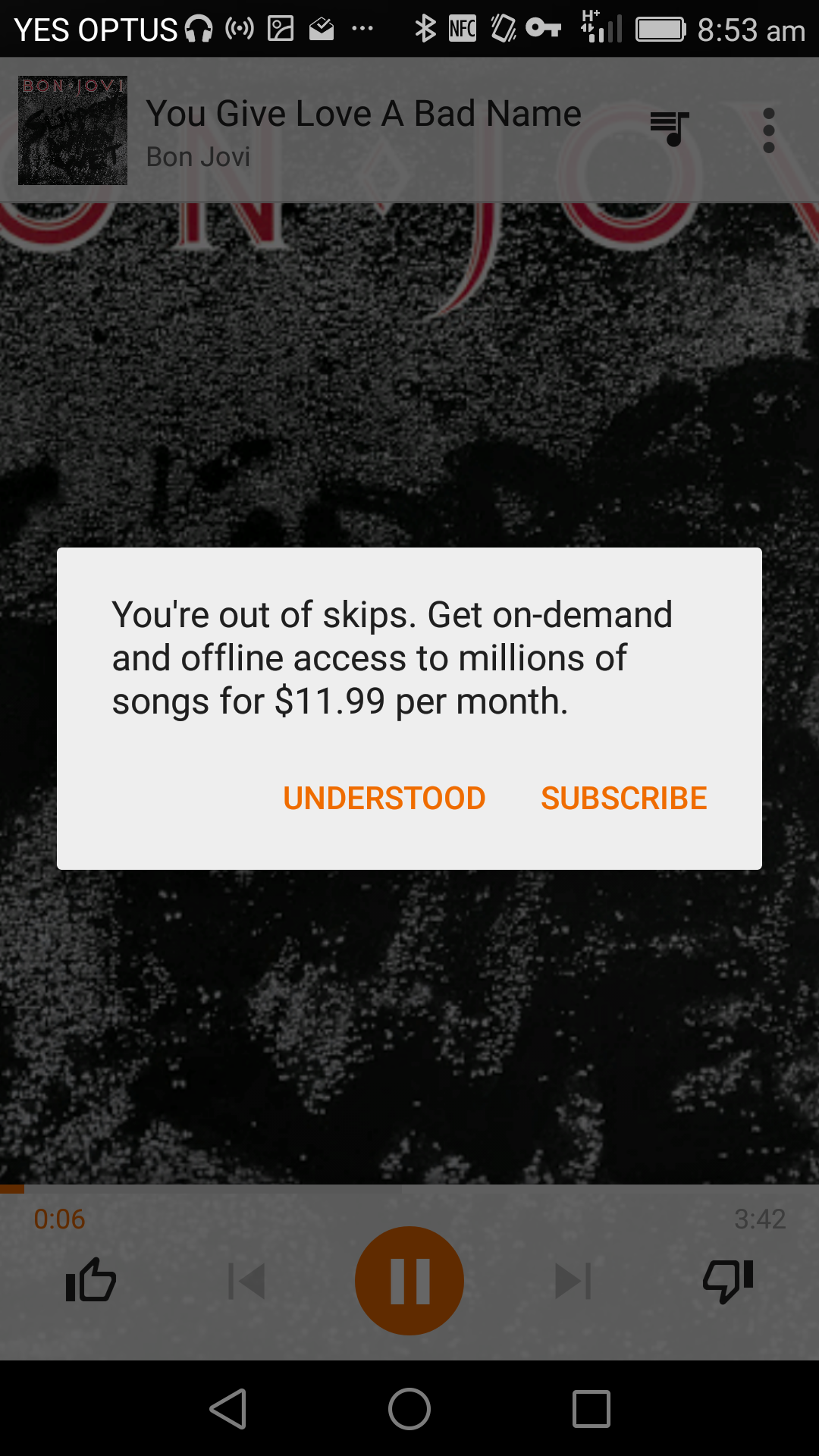Pause the current song
The image size is (819, 1456).
click(409, 1281)
